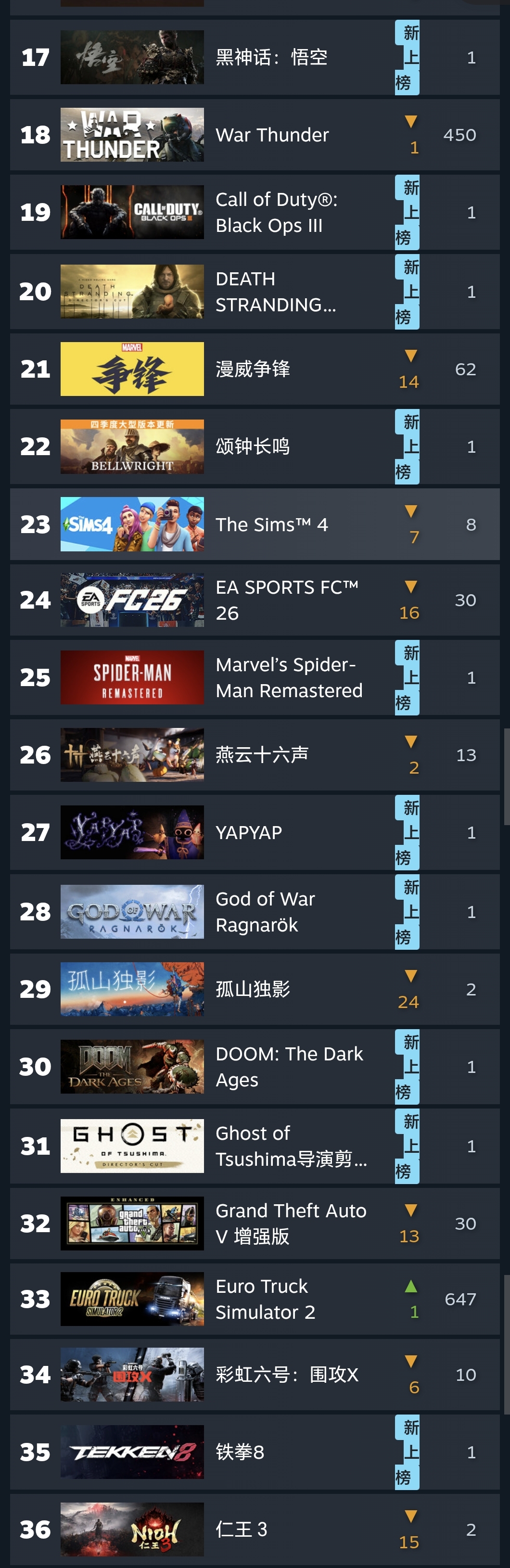This screenshot has height=1568, width=510.
Task: Open 彩虹六号：围攻X entry
Action: [287, 1375]
